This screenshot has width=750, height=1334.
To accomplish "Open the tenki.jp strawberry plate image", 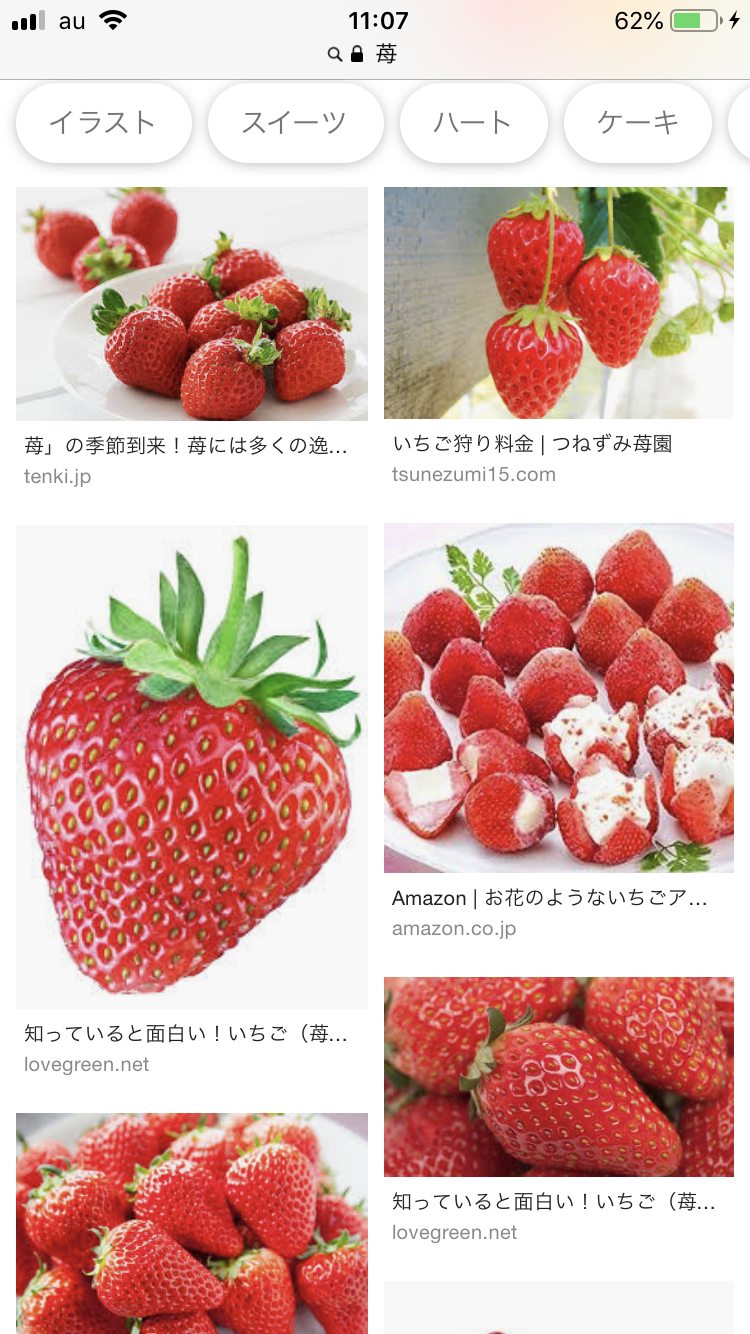I will pos(192,303).
